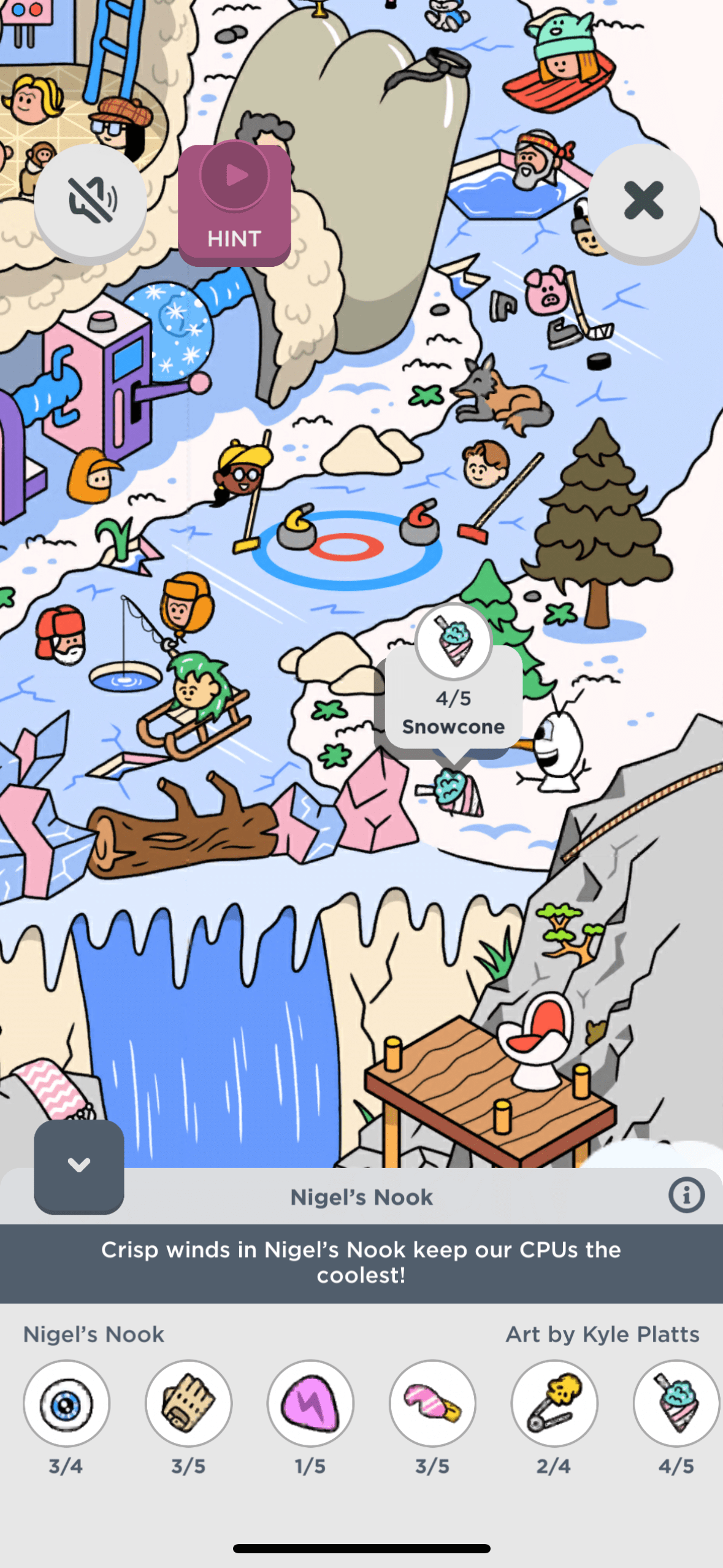Select the eyeball item showing 3/4

click(66, 1404)
